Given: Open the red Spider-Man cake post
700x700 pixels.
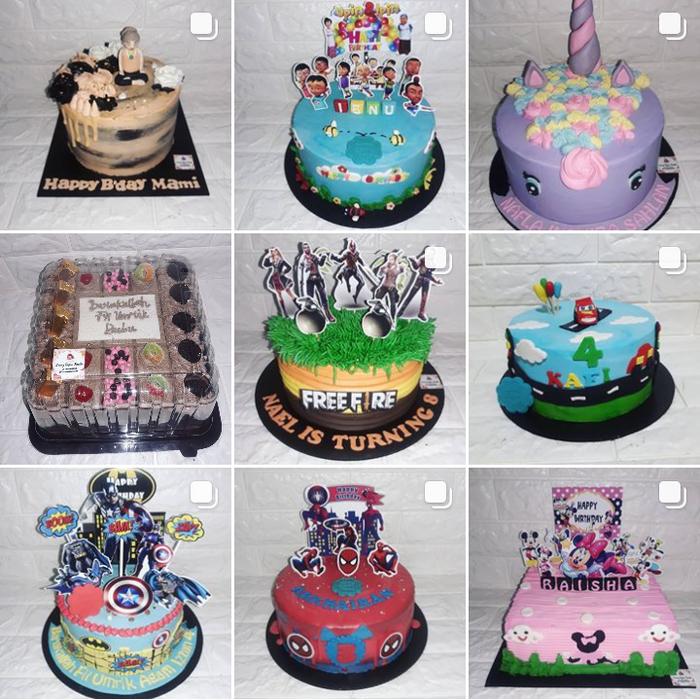Looking at the screenshot, I should click(x=350, y=585).
